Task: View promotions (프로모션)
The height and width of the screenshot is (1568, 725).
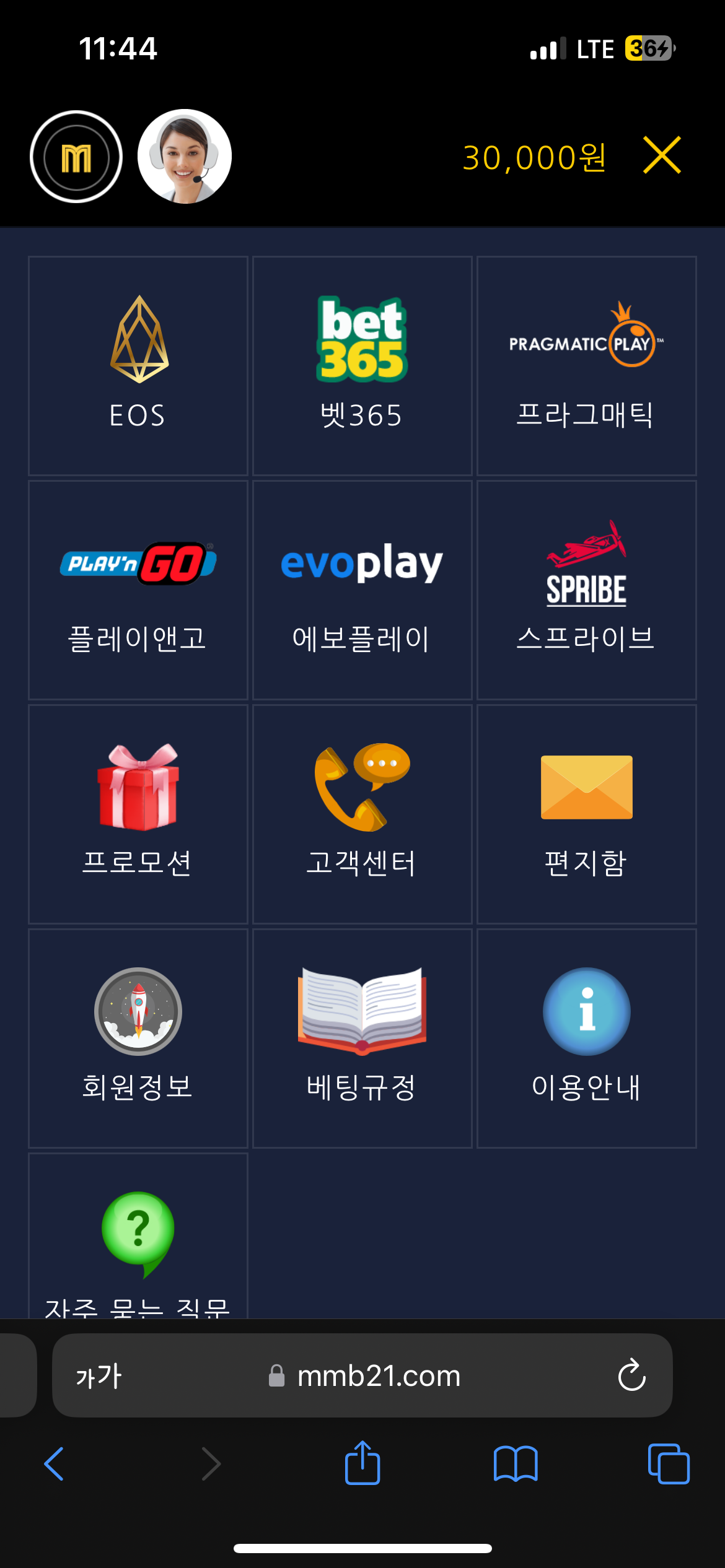Action: point(138,814)
